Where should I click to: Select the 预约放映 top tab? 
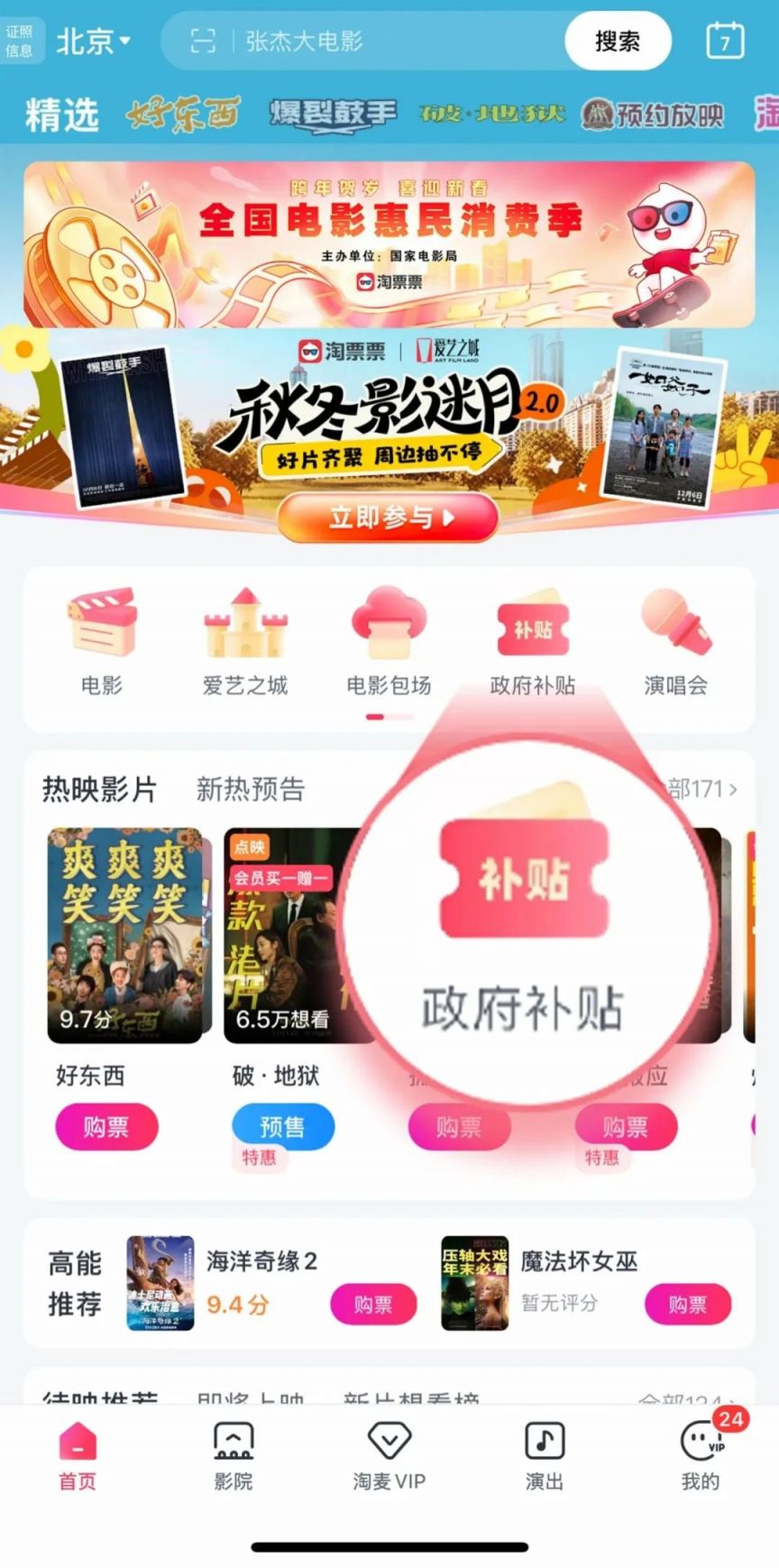653,115
